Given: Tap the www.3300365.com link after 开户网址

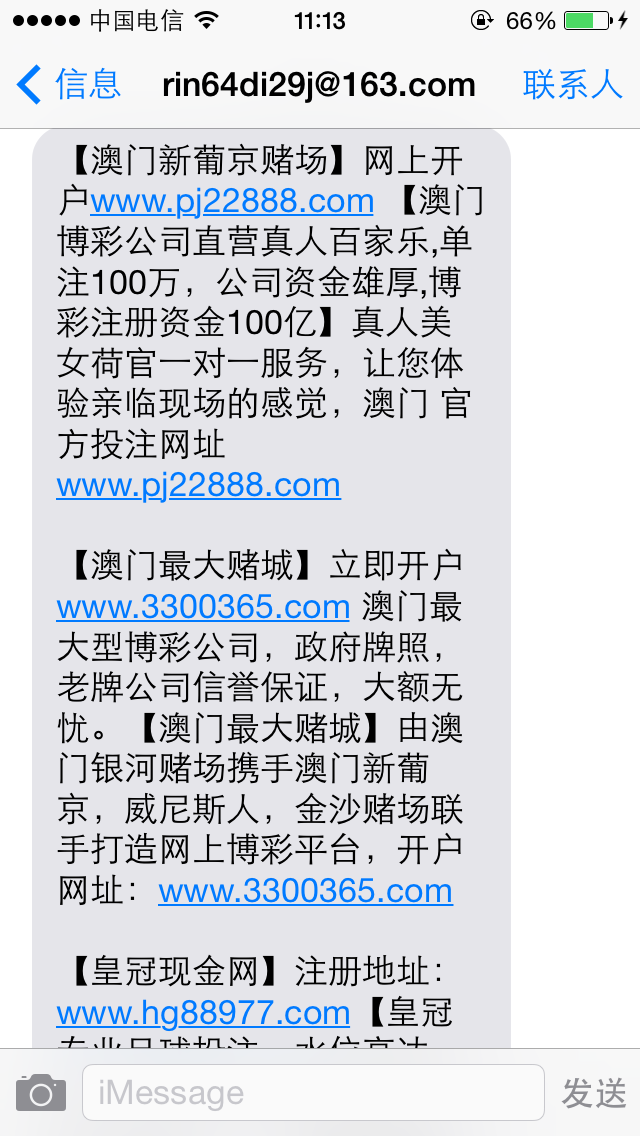Looking at the screenshot, I should (305, 890).
